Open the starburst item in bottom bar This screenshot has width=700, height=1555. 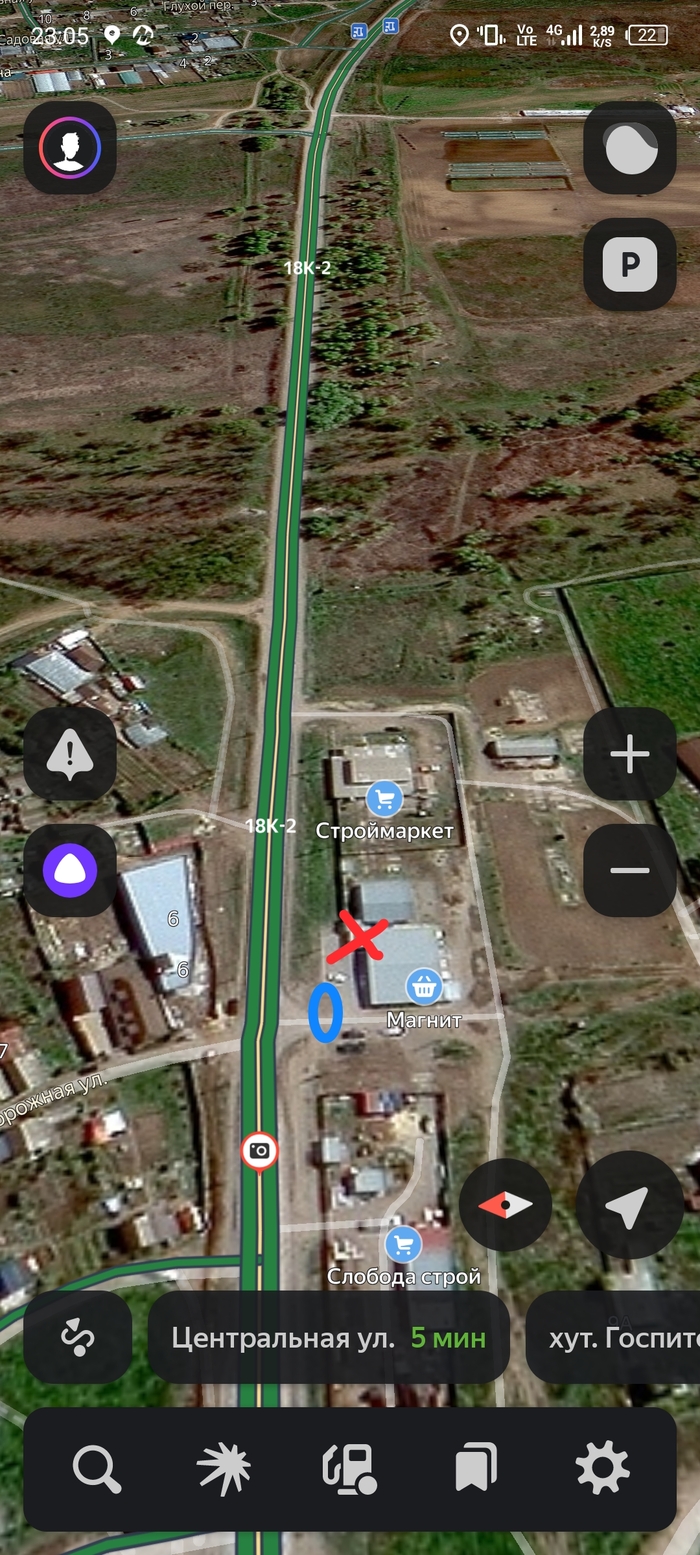tap(223, 1469)
